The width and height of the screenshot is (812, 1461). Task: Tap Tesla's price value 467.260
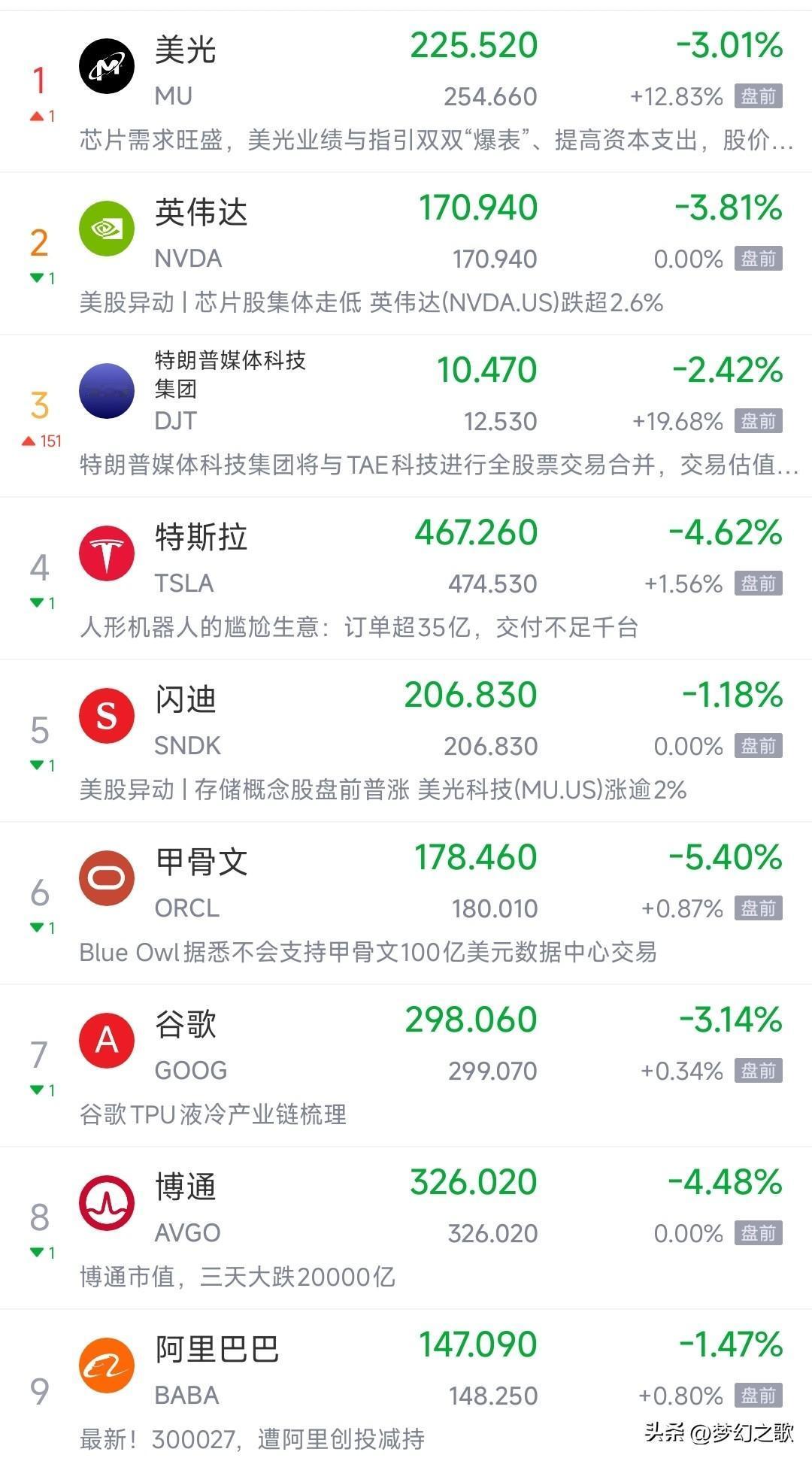476,532
